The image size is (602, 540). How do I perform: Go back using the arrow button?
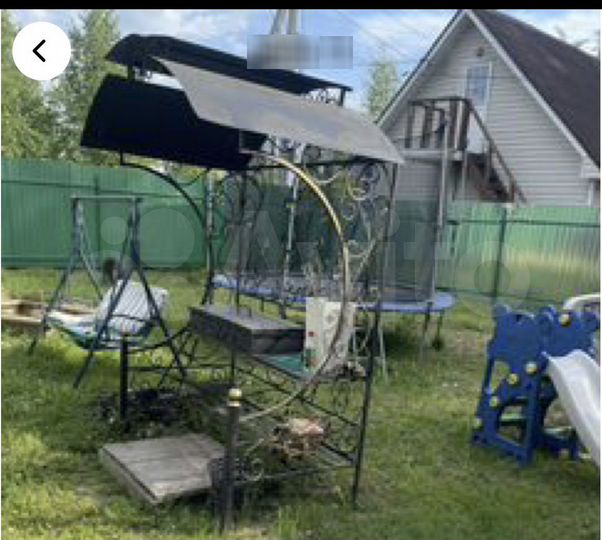41,51
